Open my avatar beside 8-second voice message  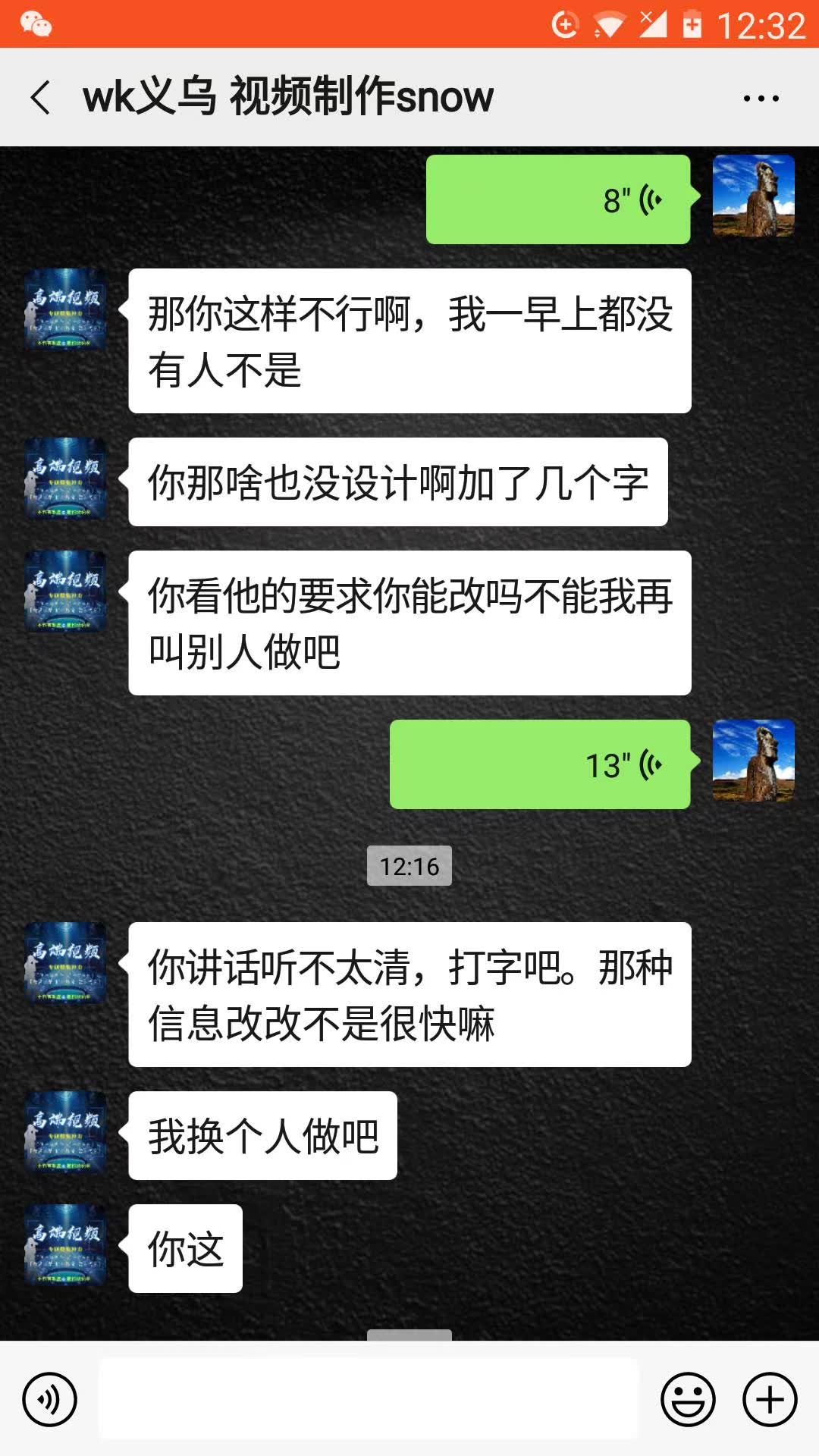[753, 196]
